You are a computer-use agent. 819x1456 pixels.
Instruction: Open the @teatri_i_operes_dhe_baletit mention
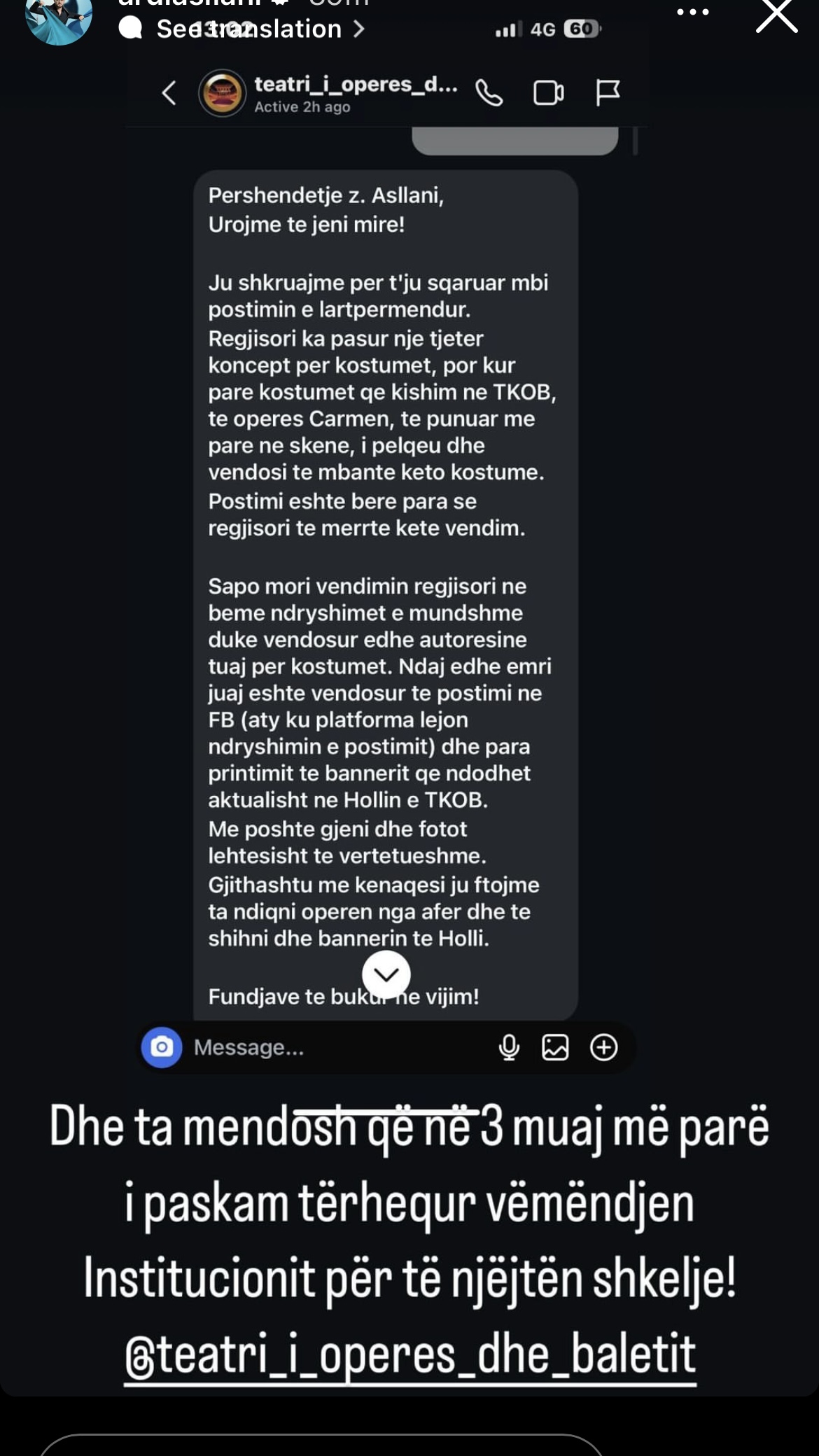pos(410,1355)
